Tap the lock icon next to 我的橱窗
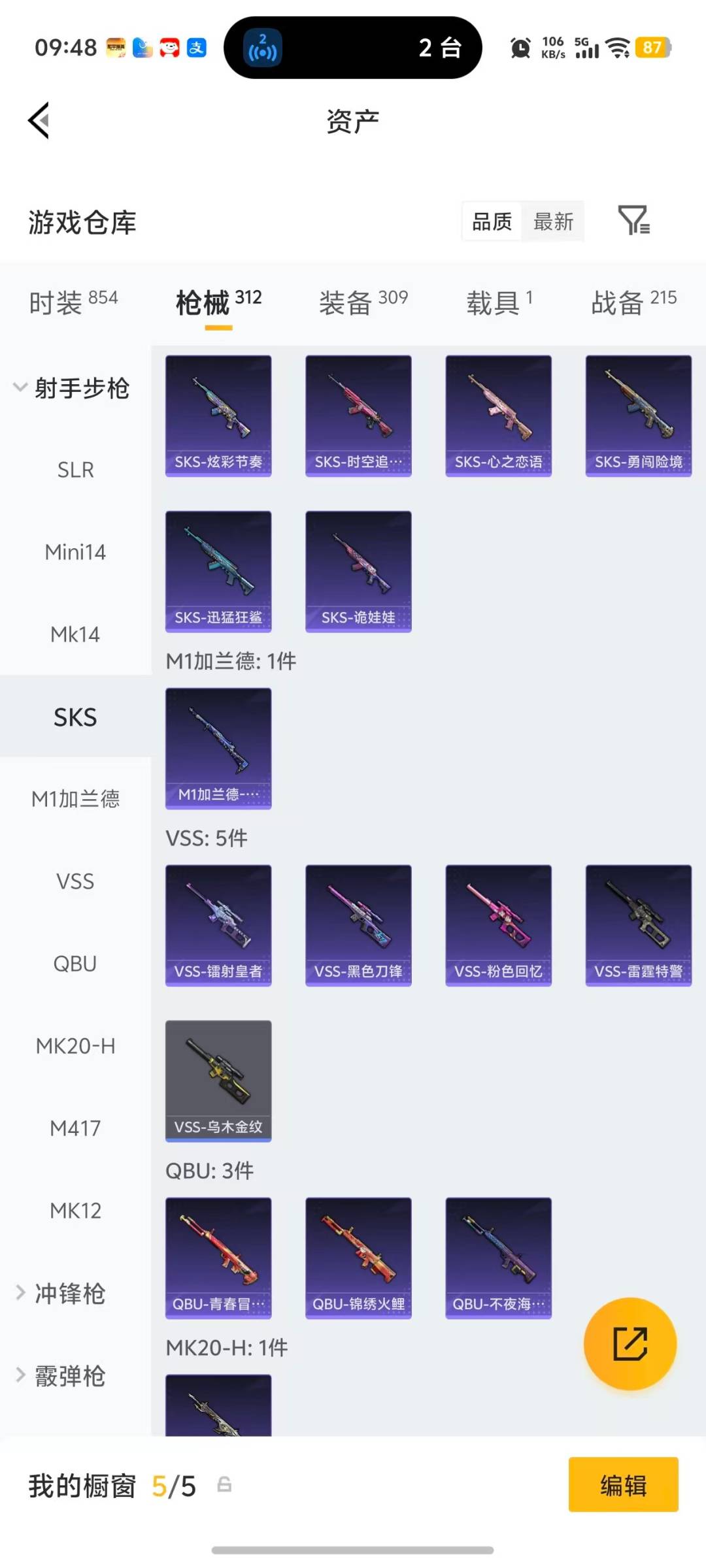This screenshot has height=1568, width=706. (x=224, y=1485)
